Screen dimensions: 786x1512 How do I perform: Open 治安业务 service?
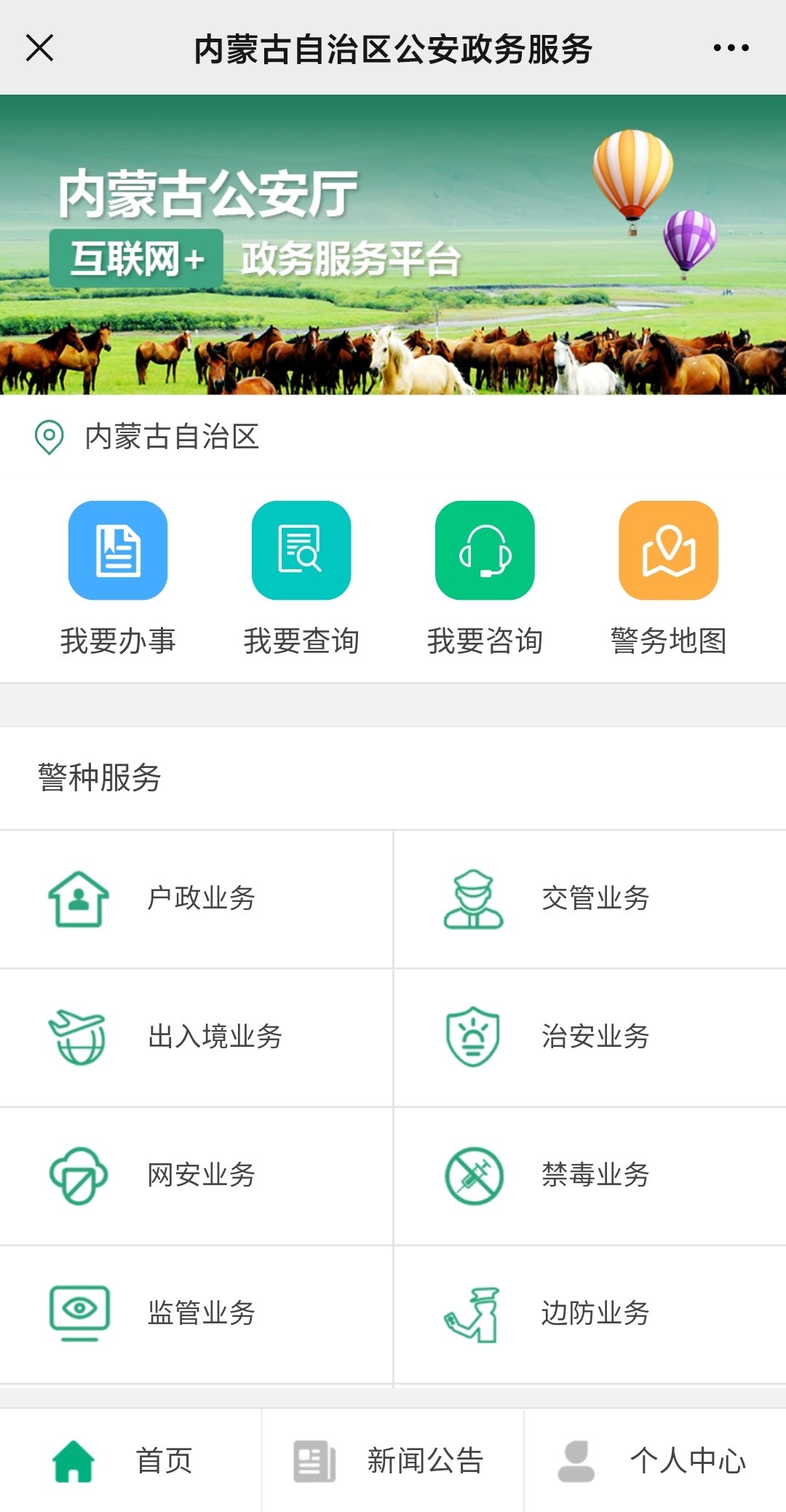(x=589, y=1037)
